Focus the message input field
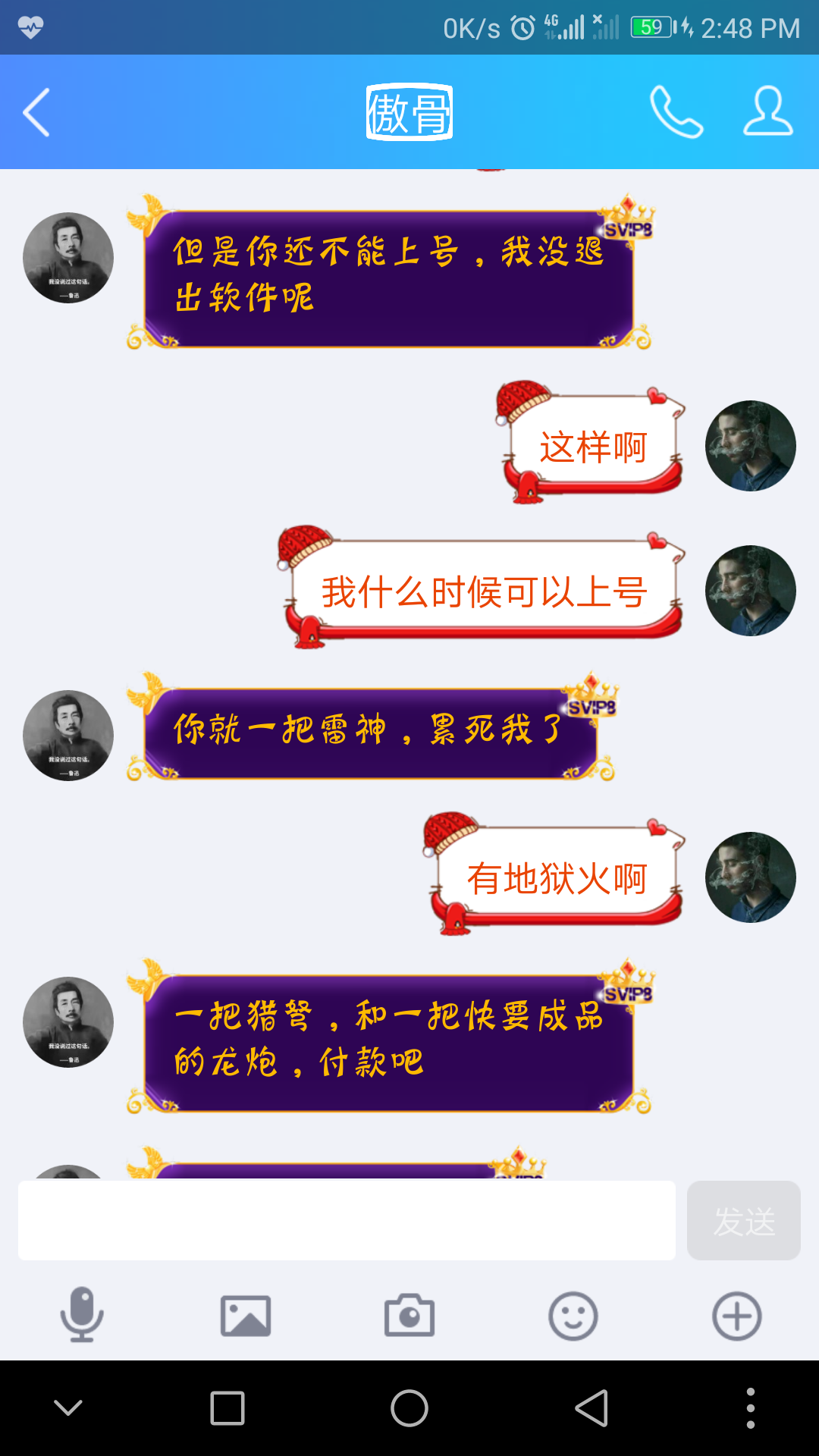Viewport: 819px width, 1456px height. [x=347, y=1220]
